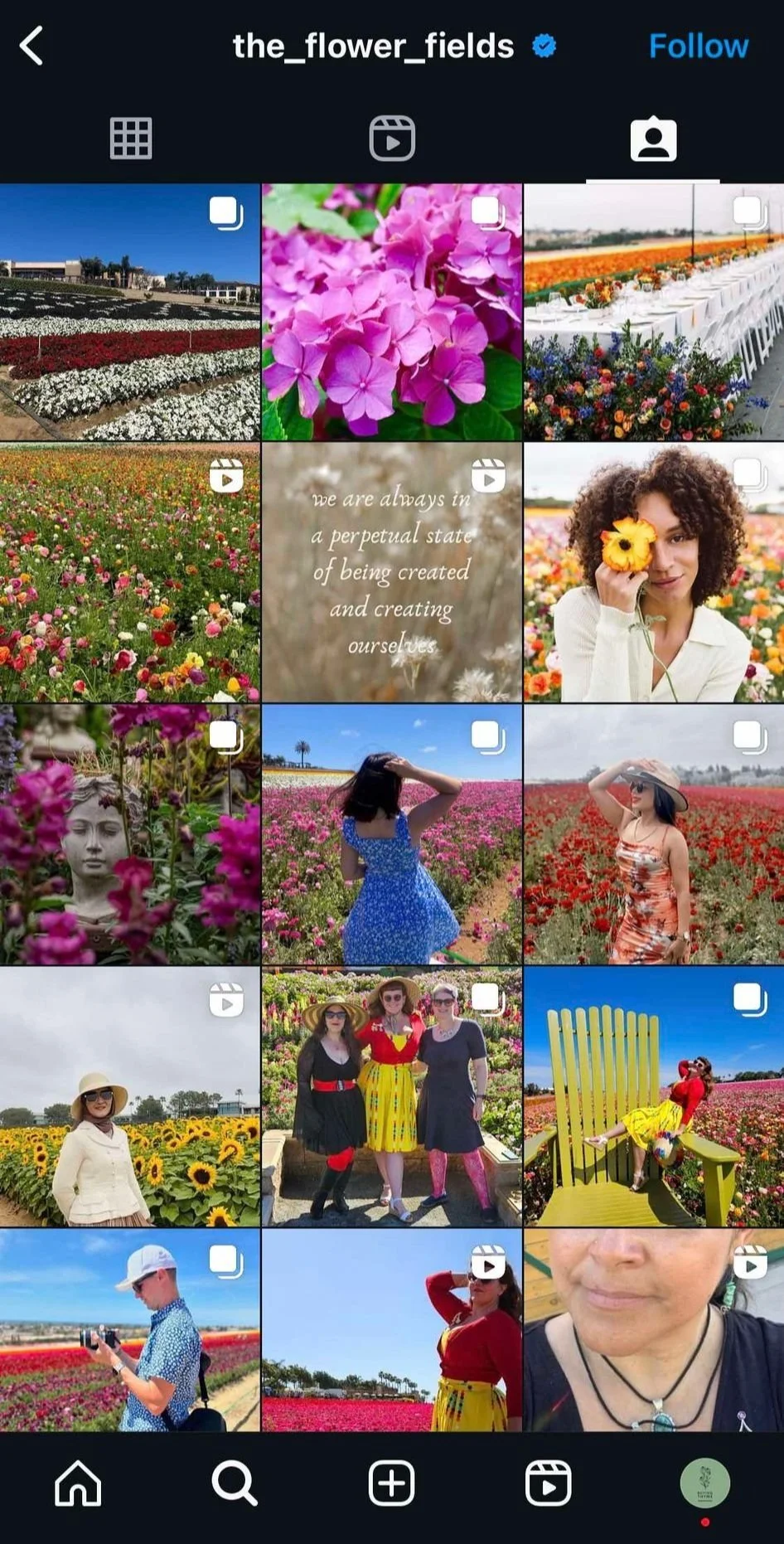Open my profile from the bottom bar
The image size is (784, 1544).
click(704, 1483)
